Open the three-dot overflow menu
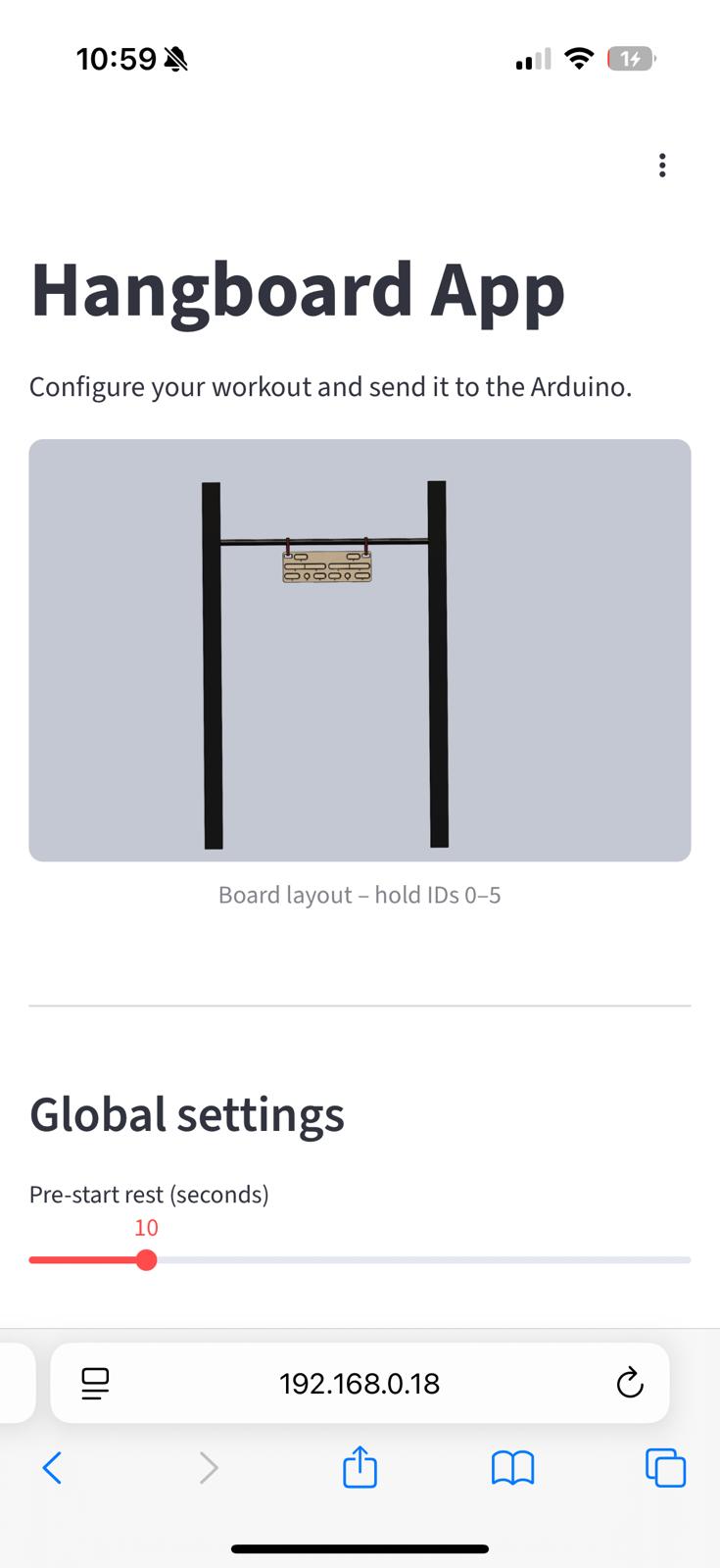The image size is (720, 1568). click(662, 166)
